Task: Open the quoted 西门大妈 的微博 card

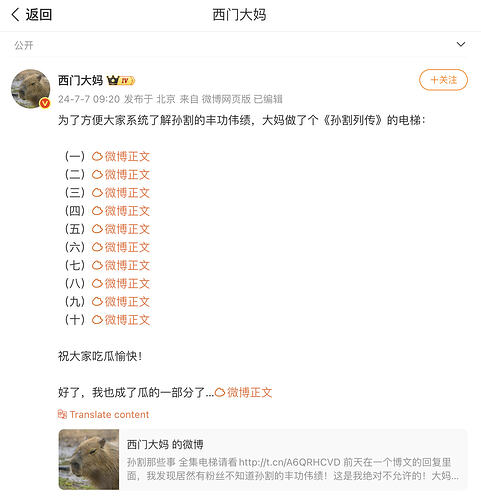Action: point(263,459)
